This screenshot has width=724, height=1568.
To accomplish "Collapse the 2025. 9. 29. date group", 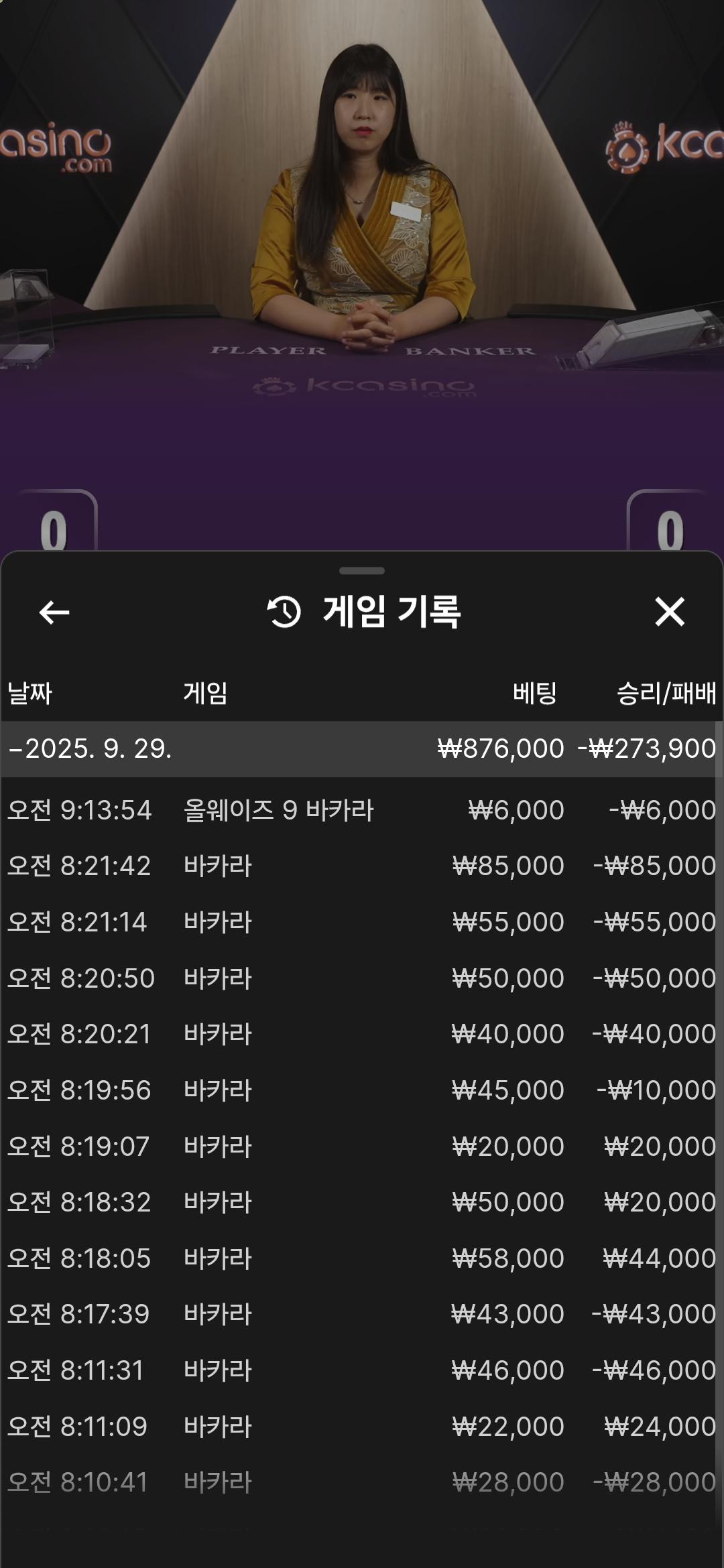I will [x=90, y=748].
